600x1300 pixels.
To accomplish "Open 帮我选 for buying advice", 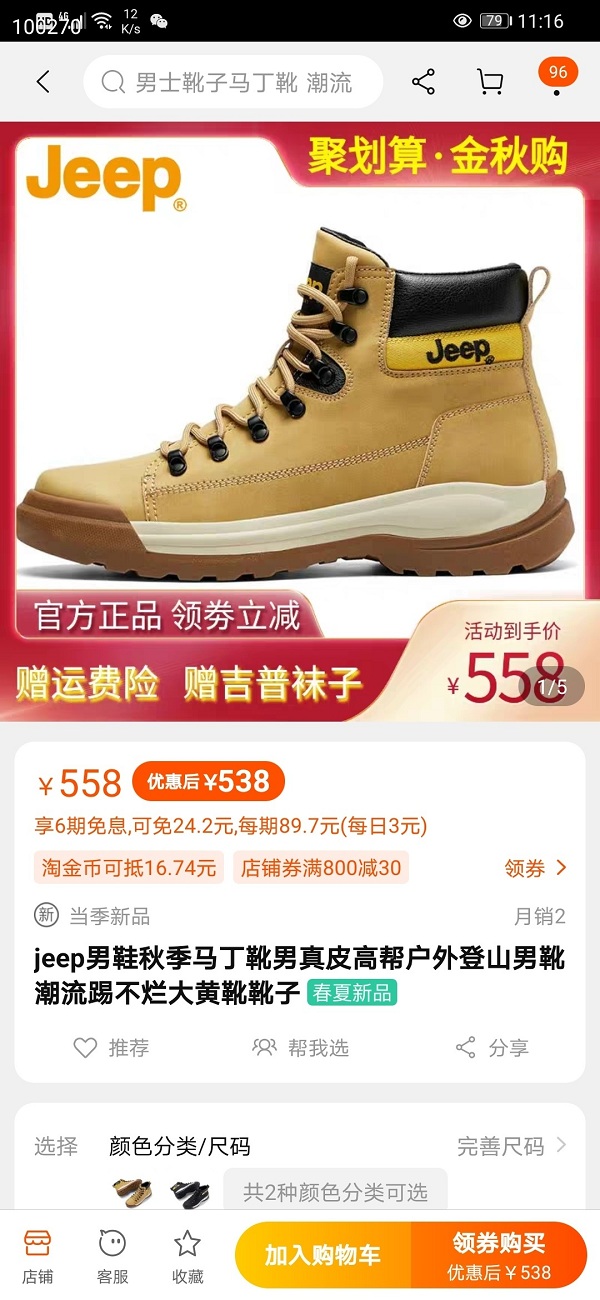I will pyautogui.click(x=300, y=1048).
